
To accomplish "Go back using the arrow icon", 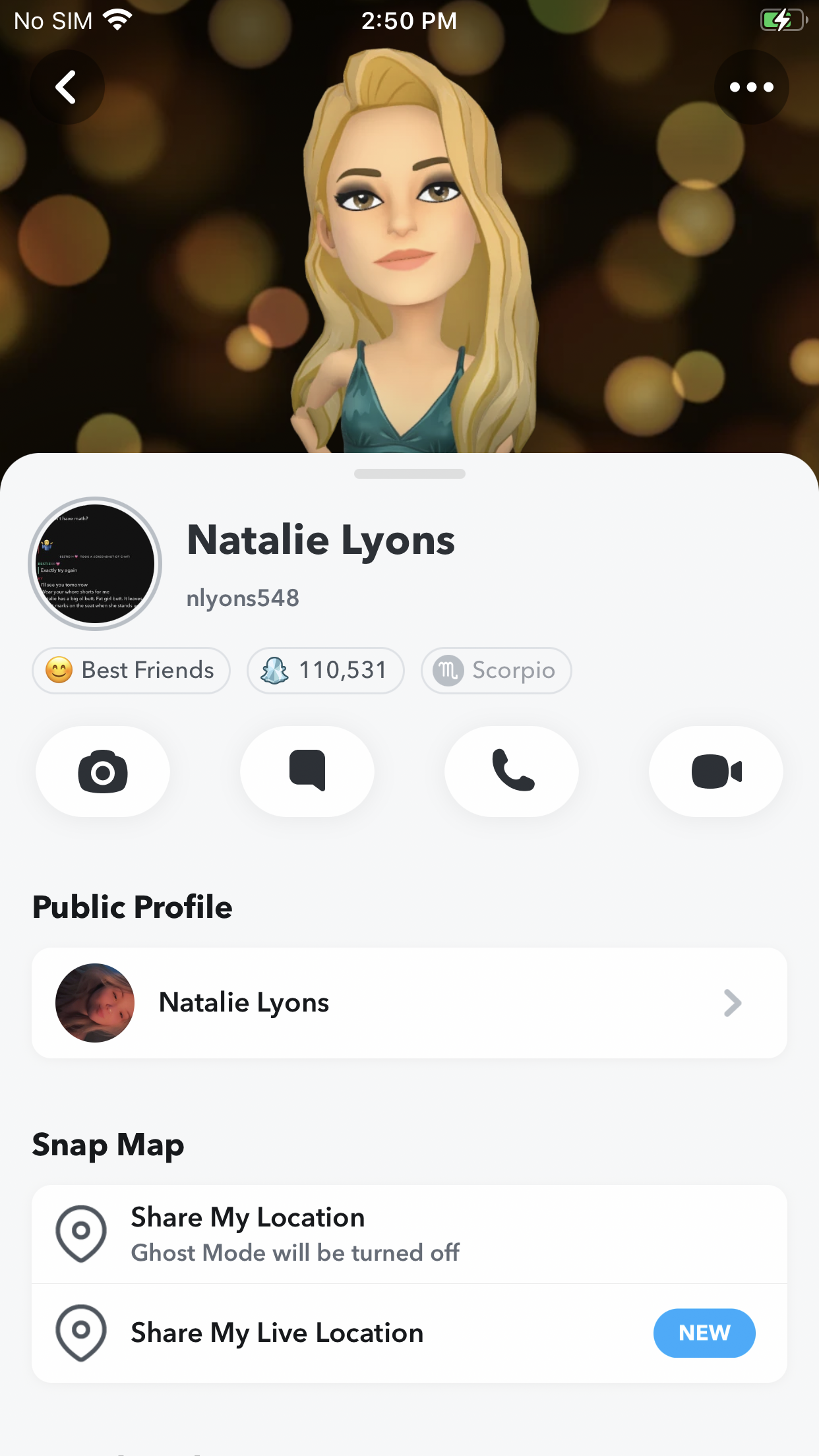I will 67,87.
